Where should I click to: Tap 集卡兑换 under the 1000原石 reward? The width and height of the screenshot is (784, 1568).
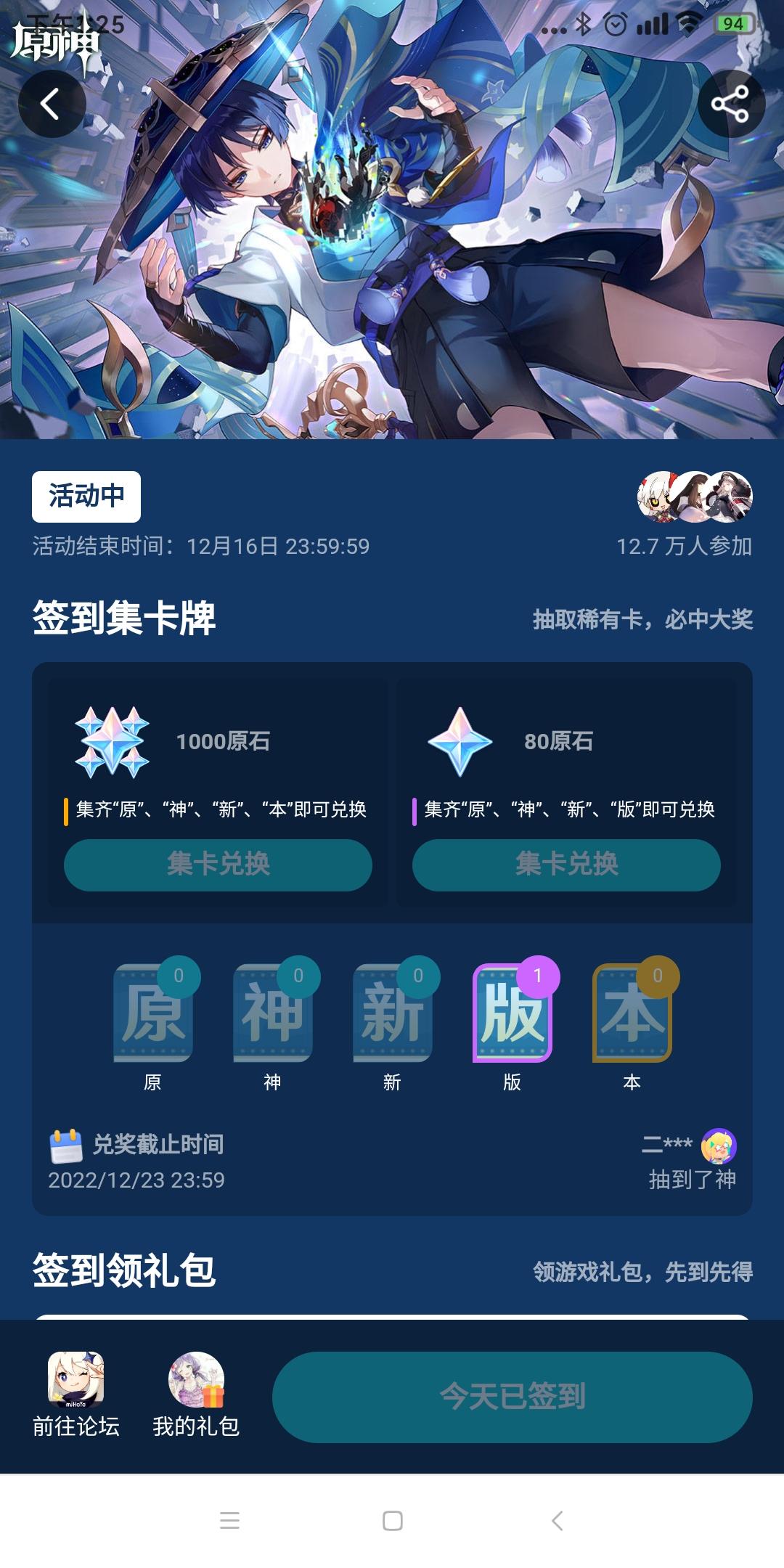tap(218, 865)
